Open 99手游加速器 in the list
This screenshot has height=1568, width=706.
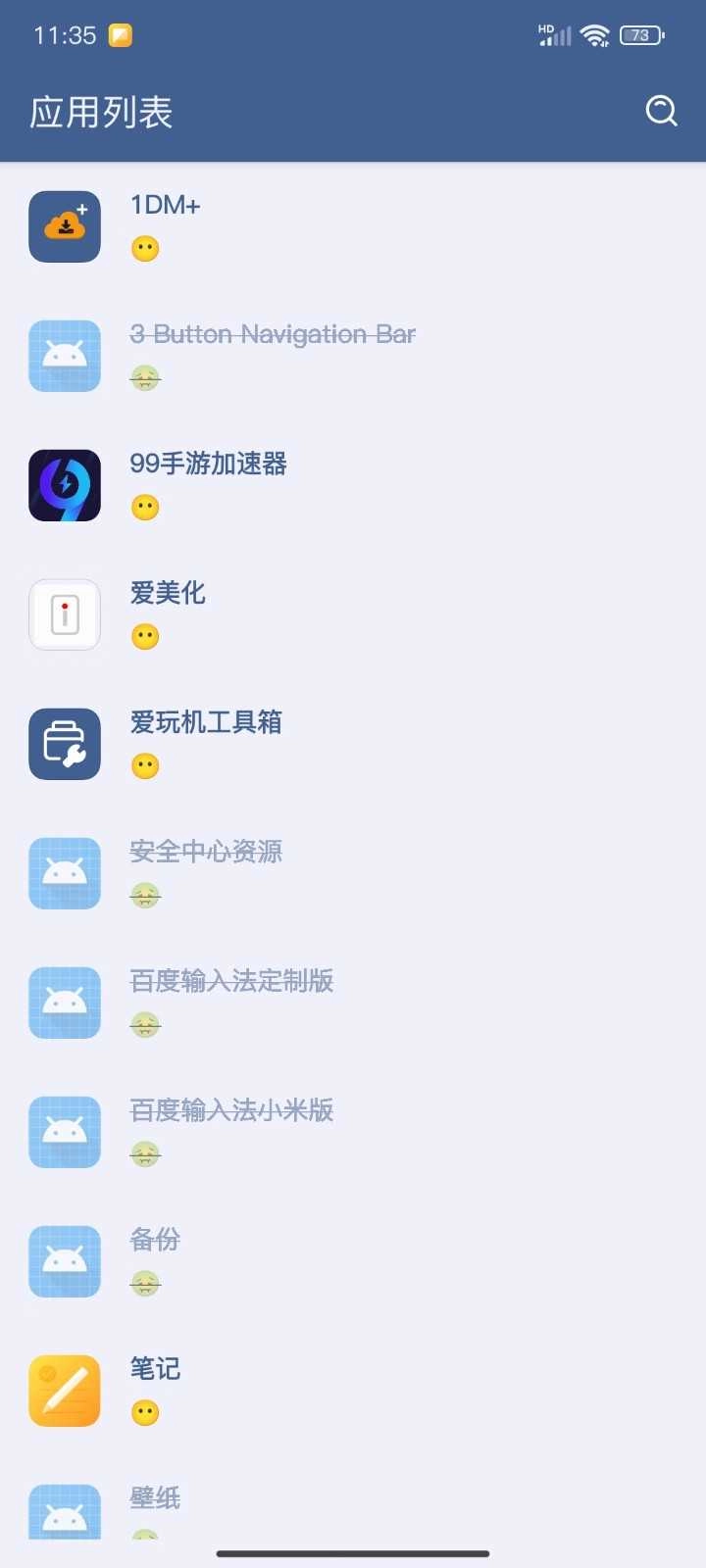[x=353, y=485]
